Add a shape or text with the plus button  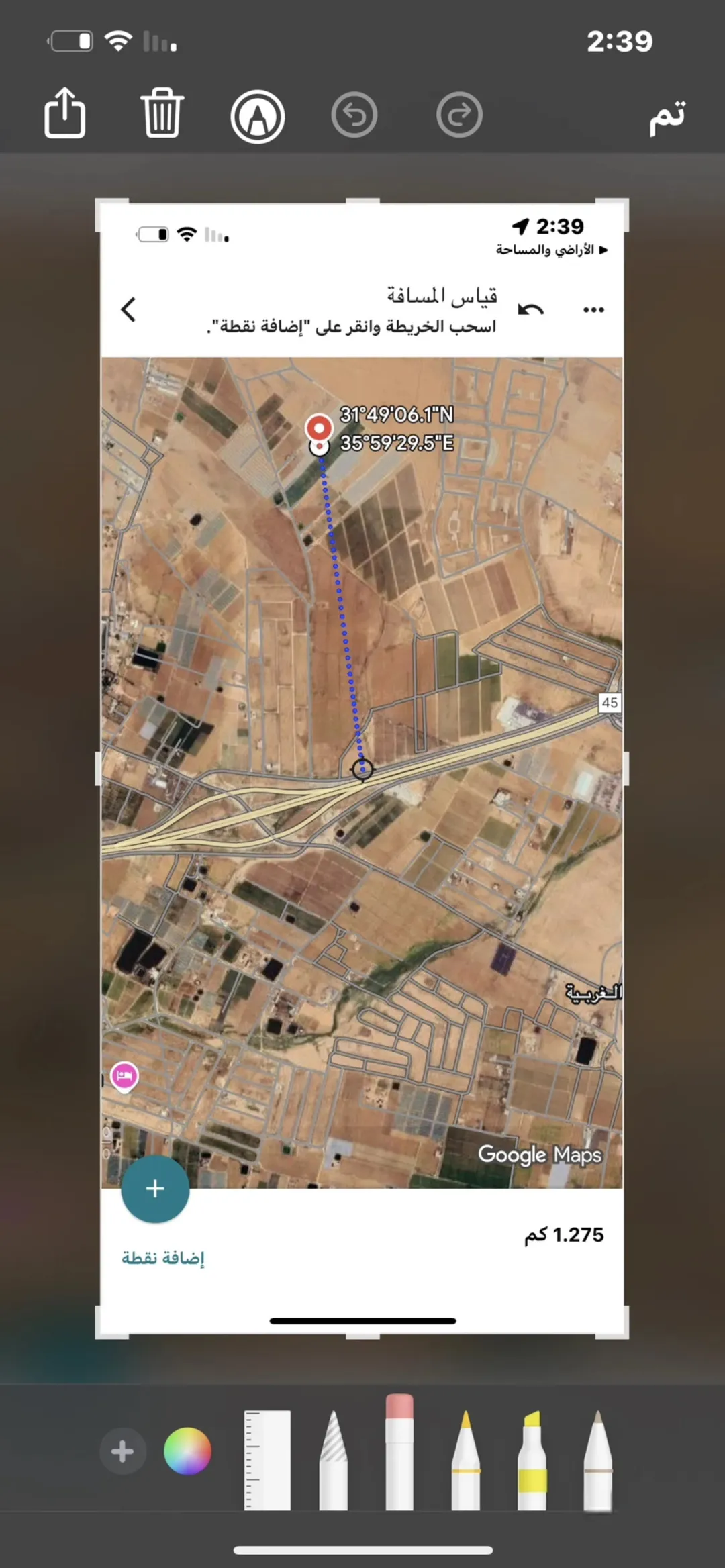coord(122,1451)
